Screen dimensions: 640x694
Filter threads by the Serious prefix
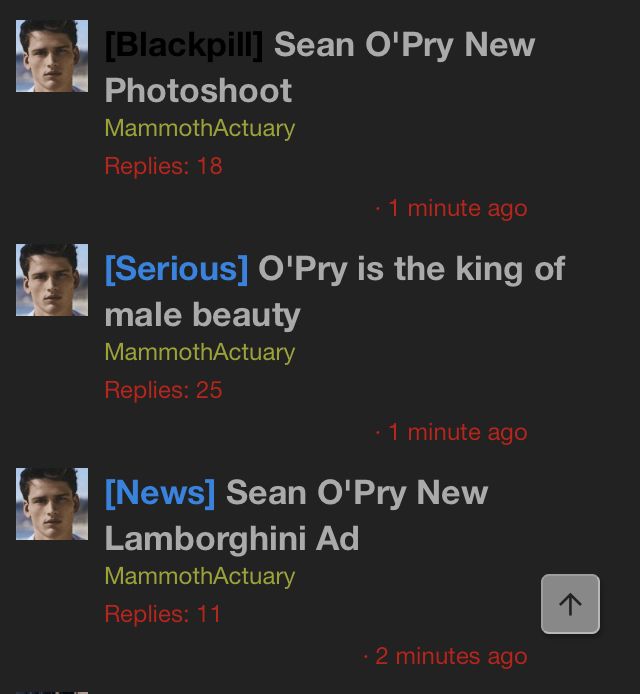176,270
